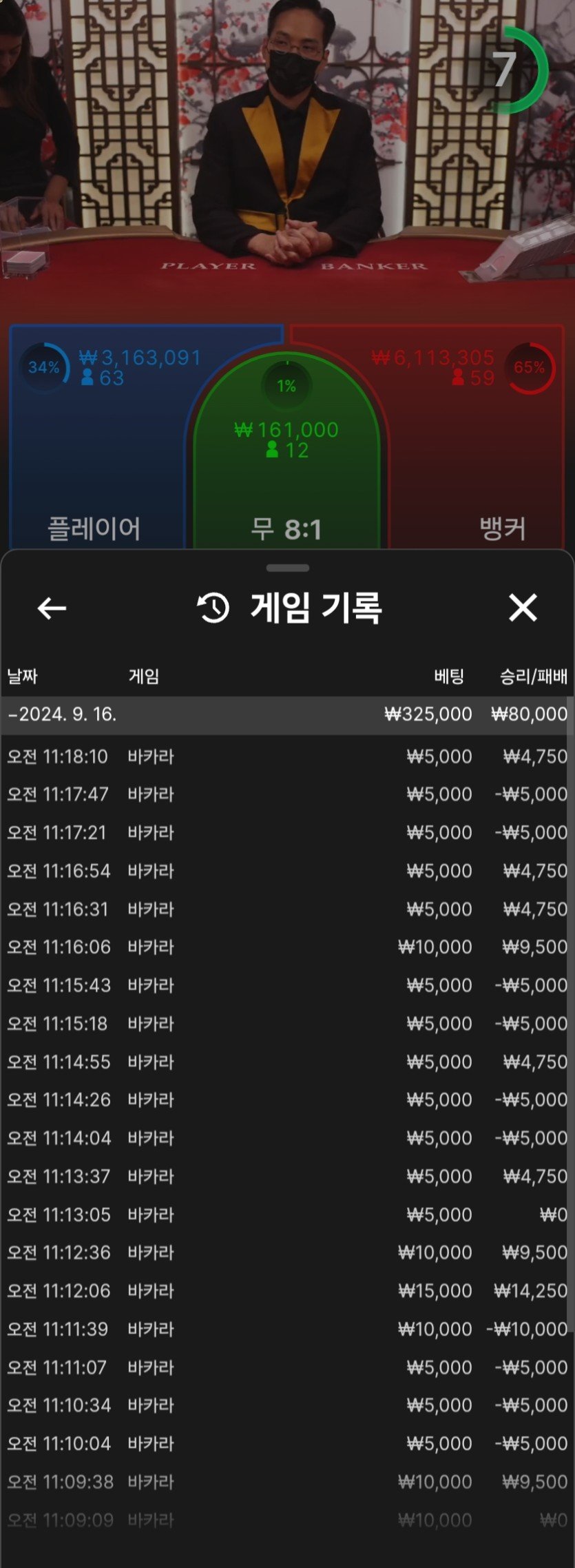The width and height of the screenshot is (575, 1568).
Task: Open the 오전 11:11:39 baccarat record
Action: pos(286,1329)
